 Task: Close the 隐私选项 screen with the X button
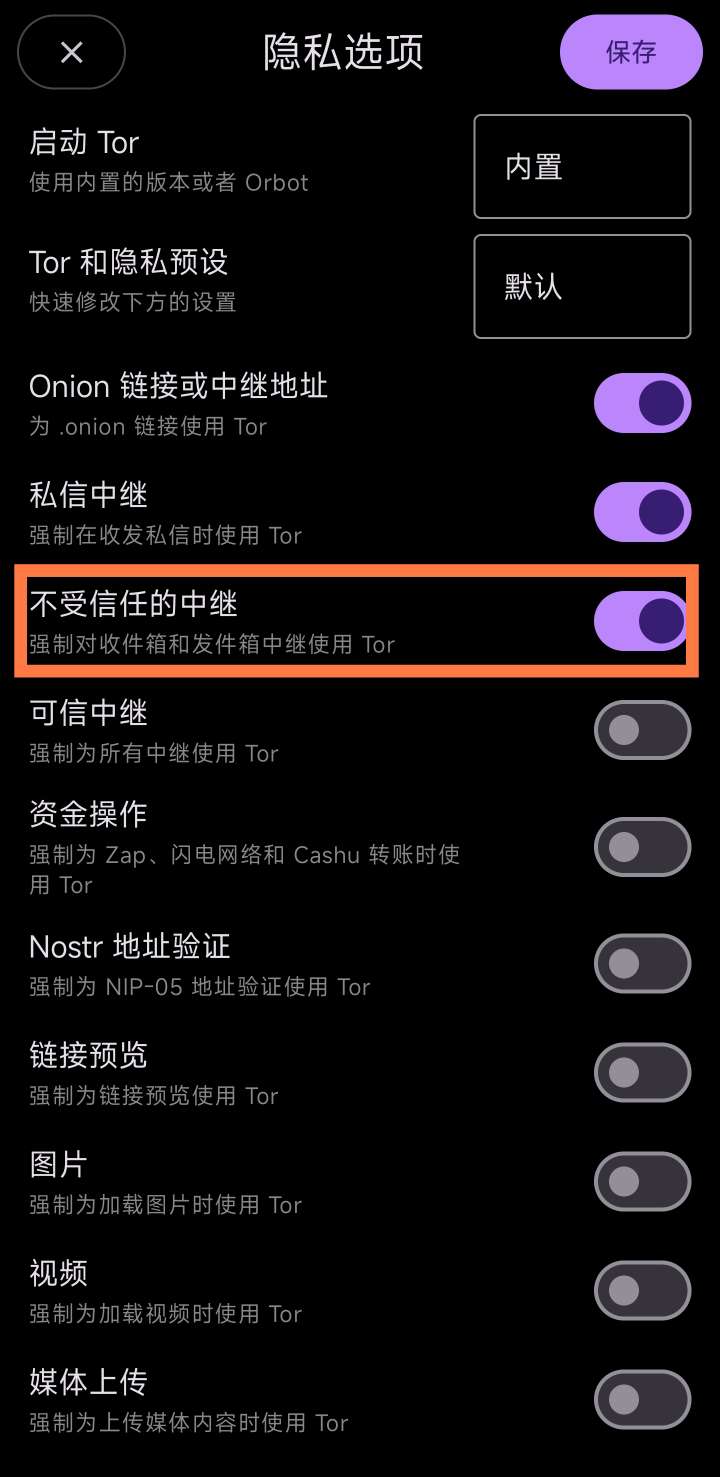(x=71, y=52)
